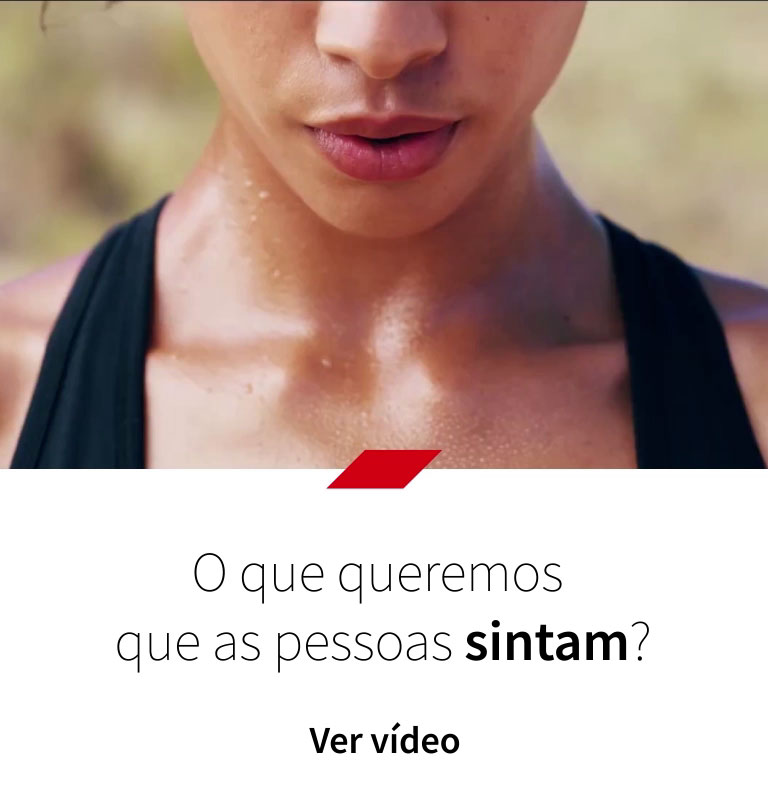This screenshot has width=768, height=810.
Task: Tap the Ver vídeo link
Action: click(384, 742)
